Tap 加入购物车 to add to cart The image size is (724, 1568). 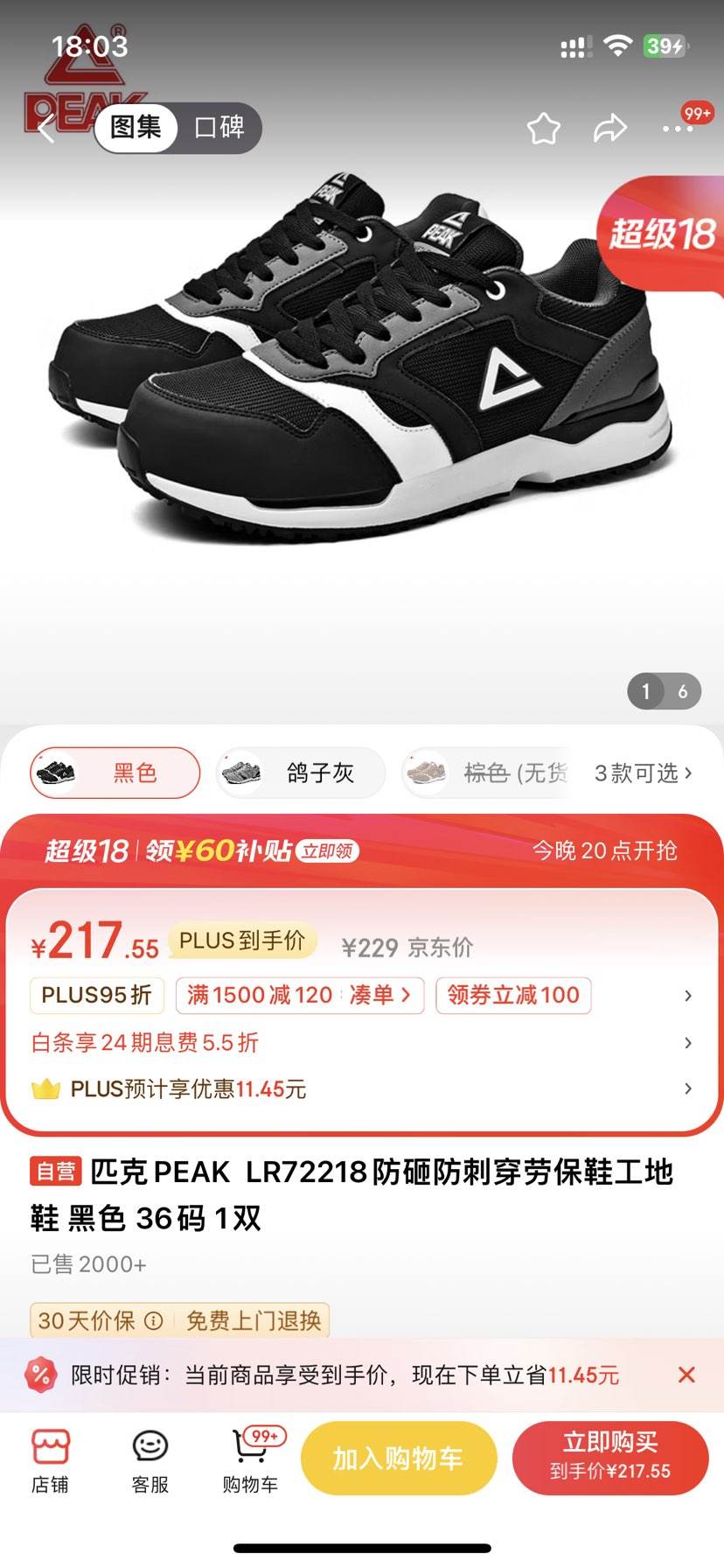(399, 1457)
